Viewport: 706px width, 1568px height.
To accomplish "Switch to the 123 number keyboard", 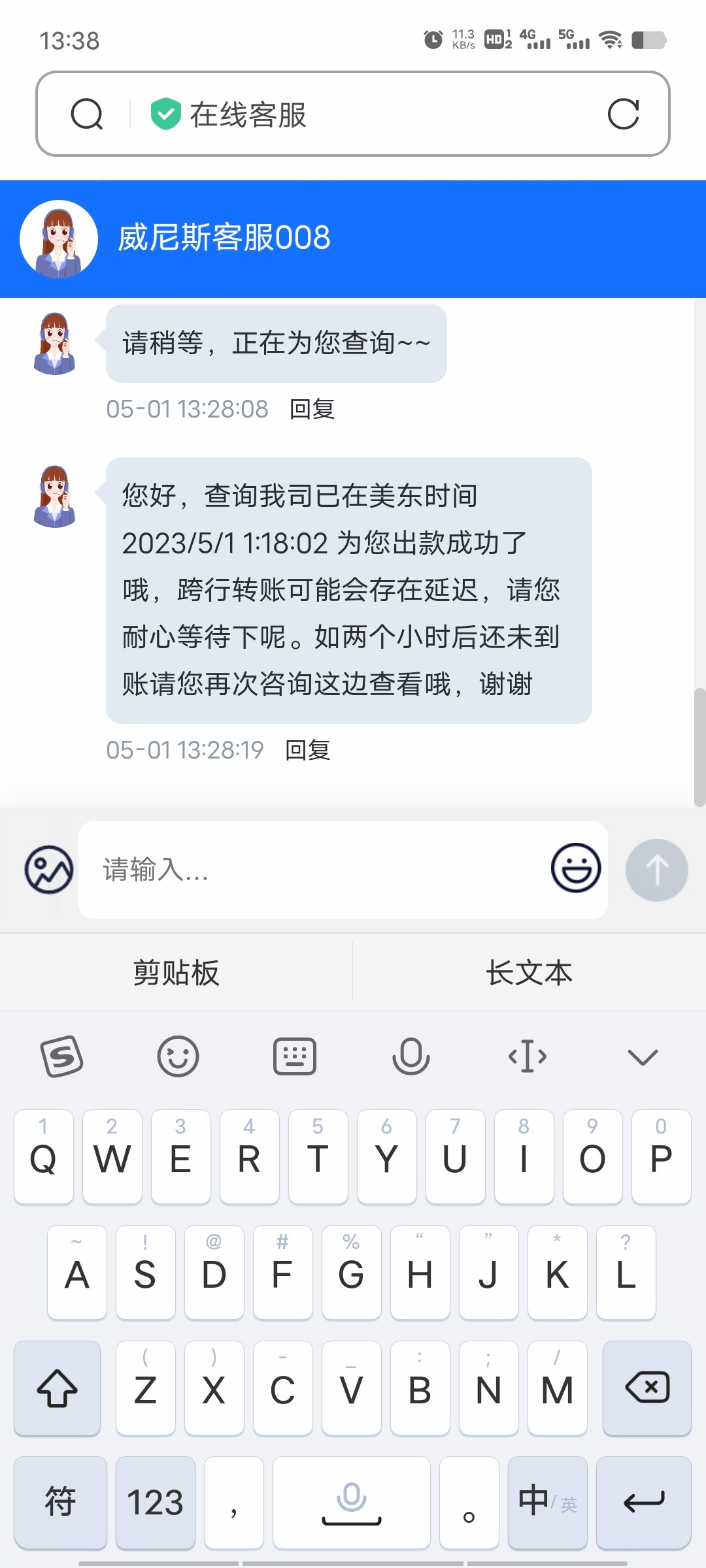I will [x=156, y=1503].
